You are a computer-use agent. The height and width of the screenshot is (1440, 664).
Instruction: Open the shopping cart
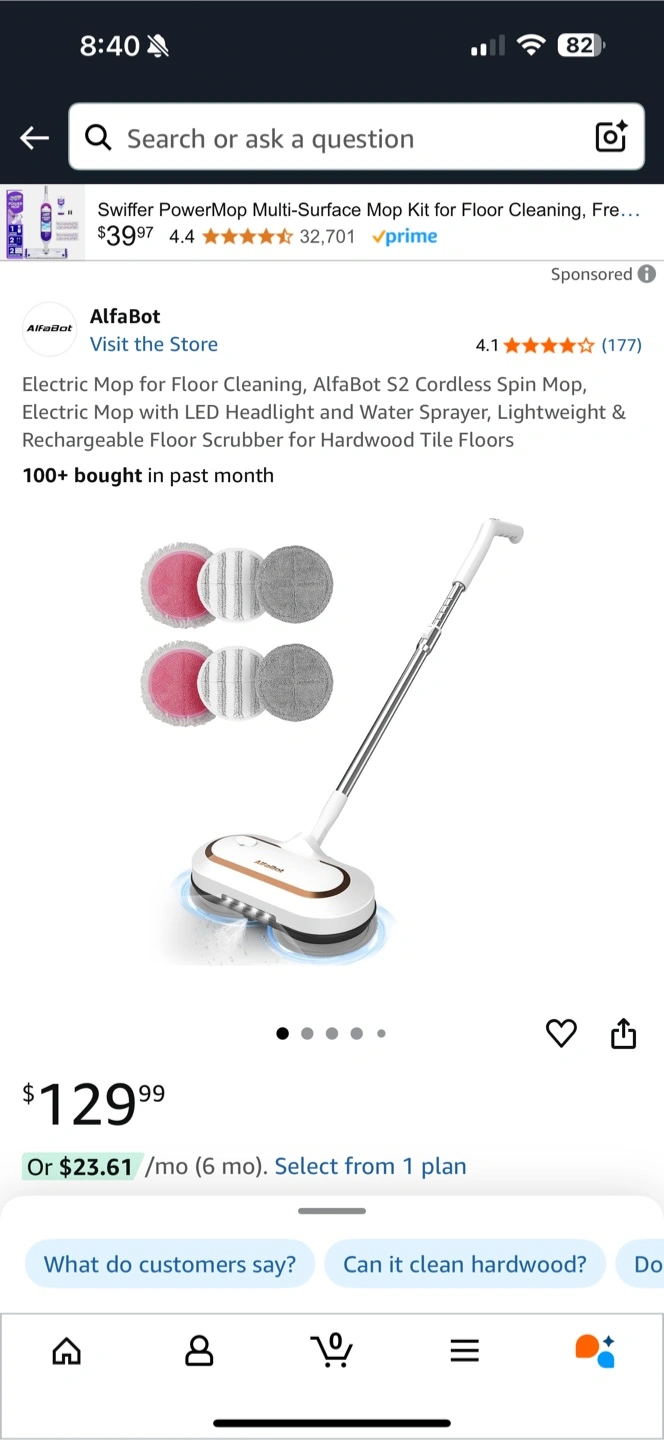(331, 1350)
